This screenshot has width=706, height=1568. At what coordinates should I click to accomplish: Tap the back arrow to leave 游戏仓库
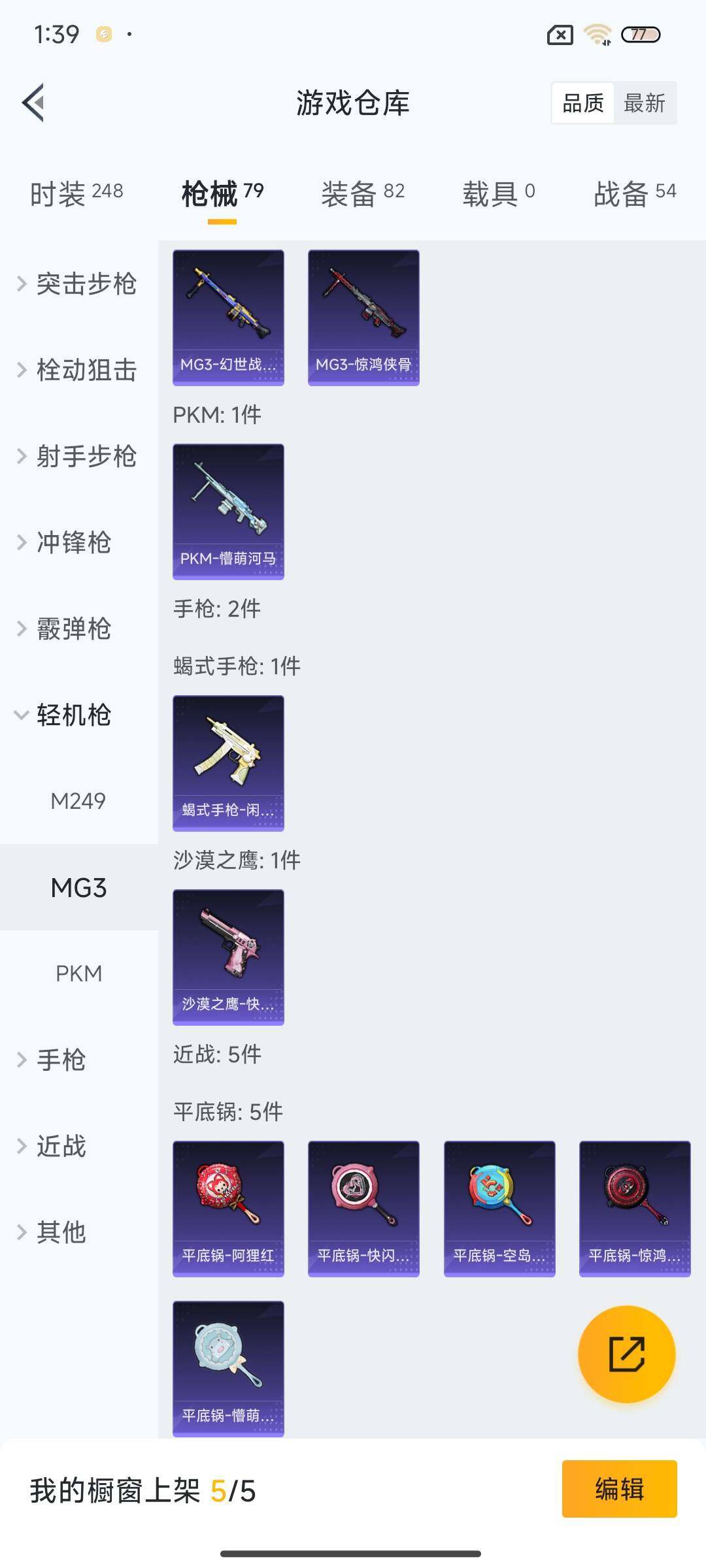click(x=34, y=103)
